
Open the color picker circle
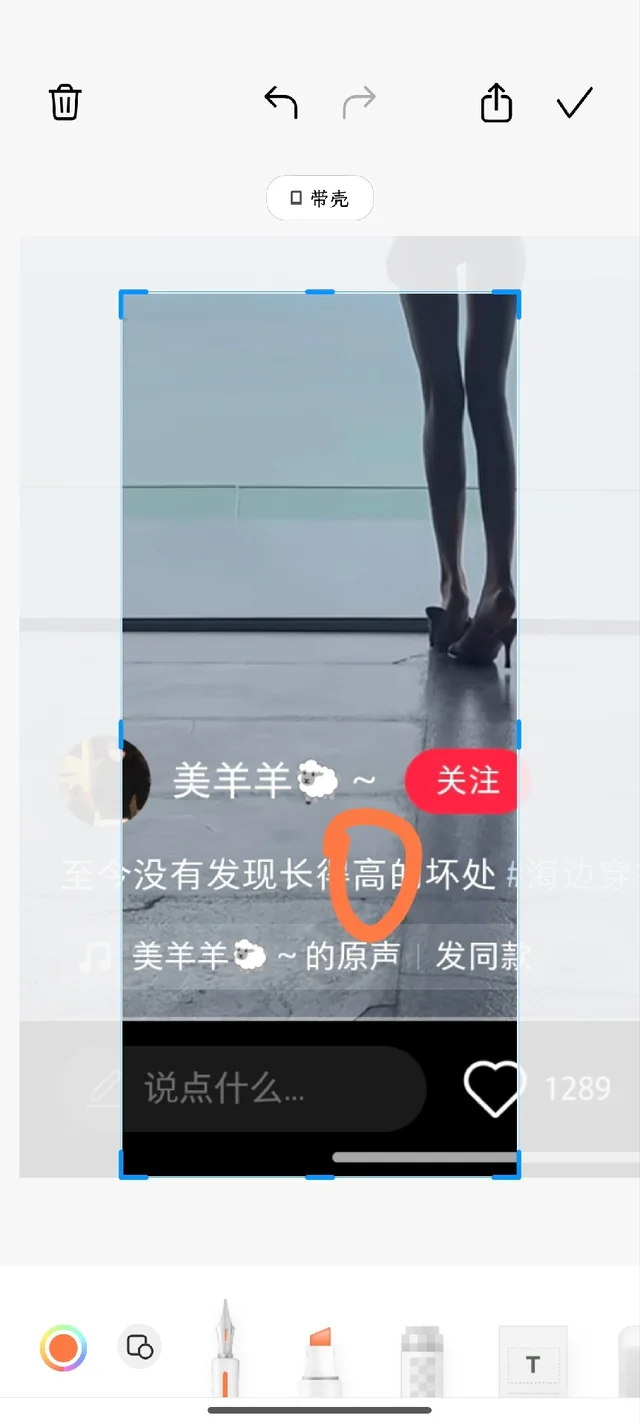coord(63,1347)
